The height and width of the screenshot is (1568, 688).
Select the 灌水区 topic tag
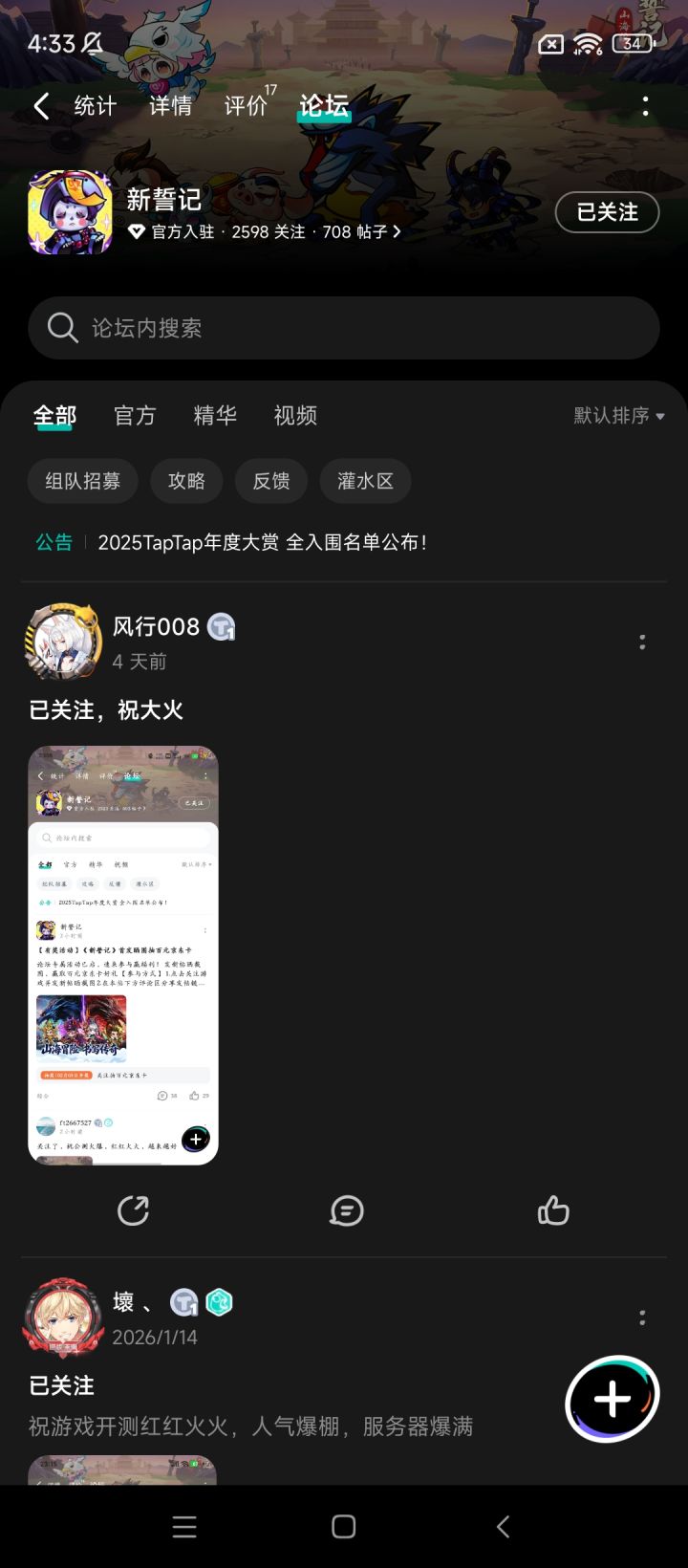pos(365,481)
